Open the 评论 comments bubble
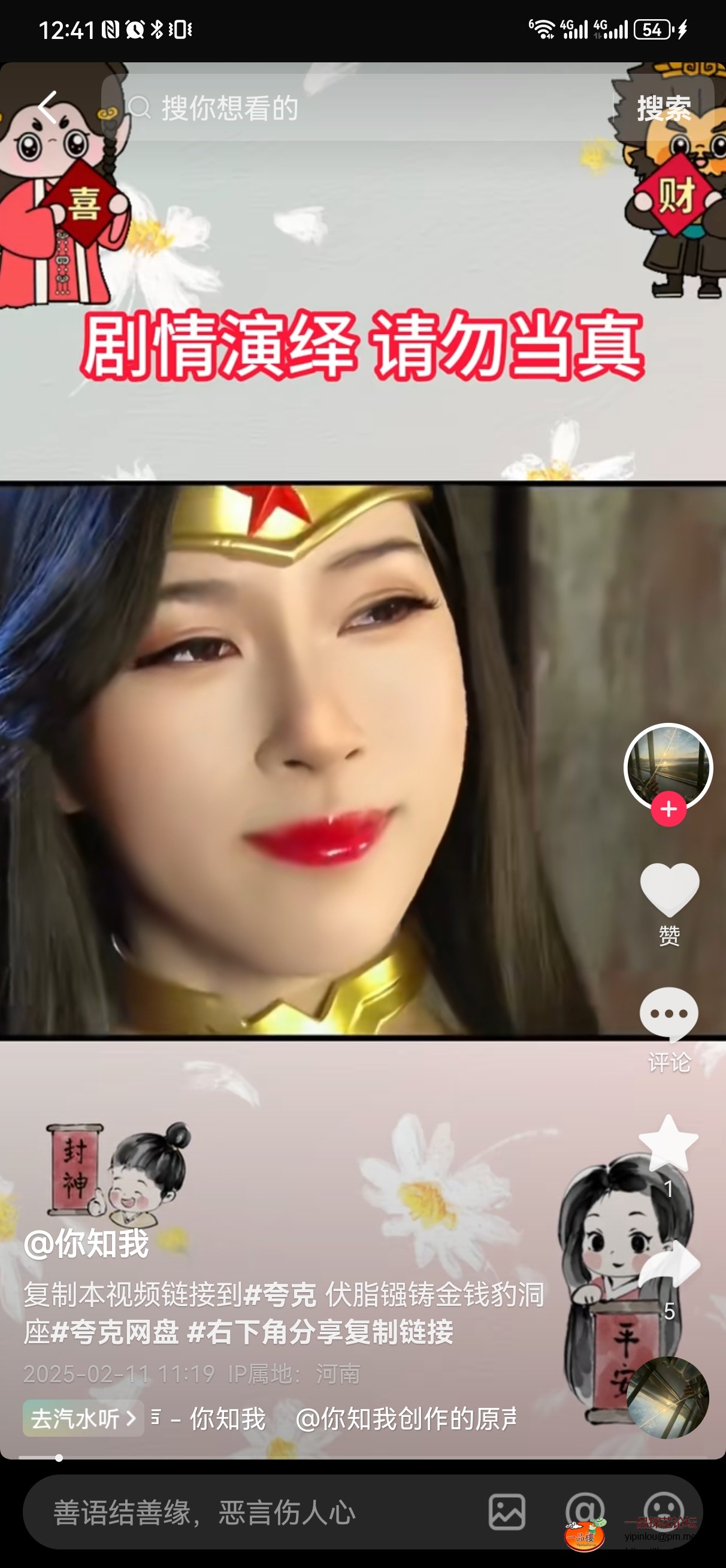Image resolution: width=726 pixels, height=1568 pixels. pyautogui.click(x=669, y=1014)
